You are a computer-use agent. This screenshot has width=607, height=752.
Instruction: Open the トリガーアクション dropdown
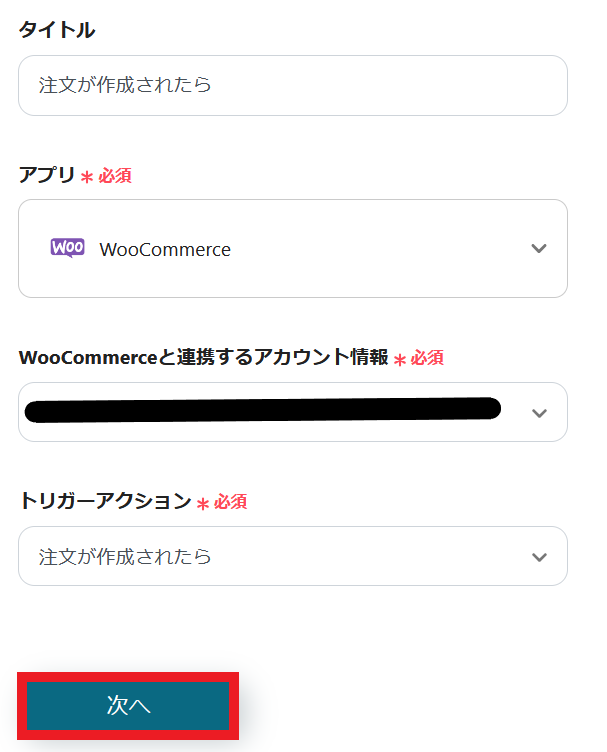[x=292, y=556]
